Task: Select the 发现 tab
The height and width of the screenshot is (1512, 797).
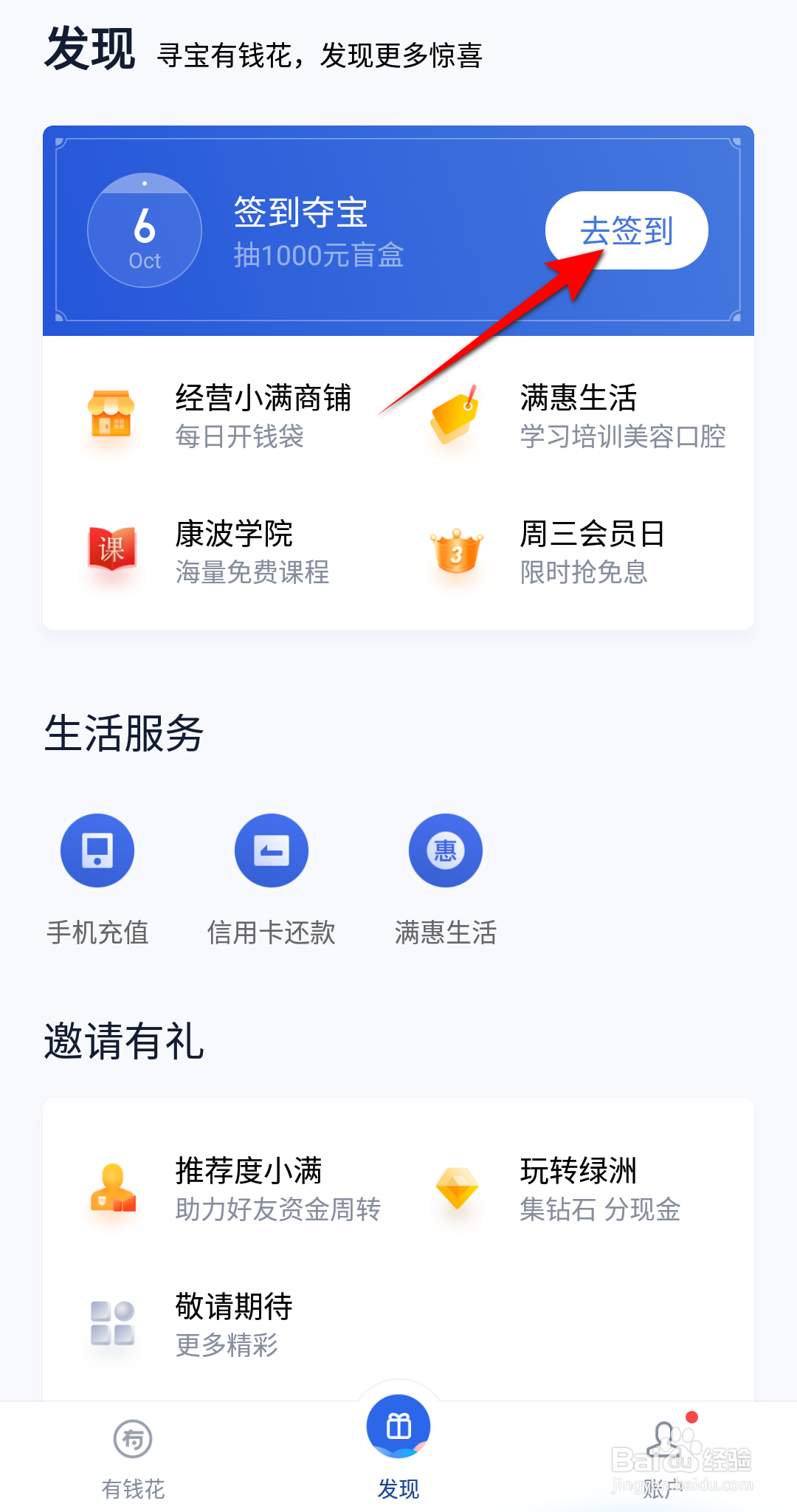Action: tap(398, 1449)
